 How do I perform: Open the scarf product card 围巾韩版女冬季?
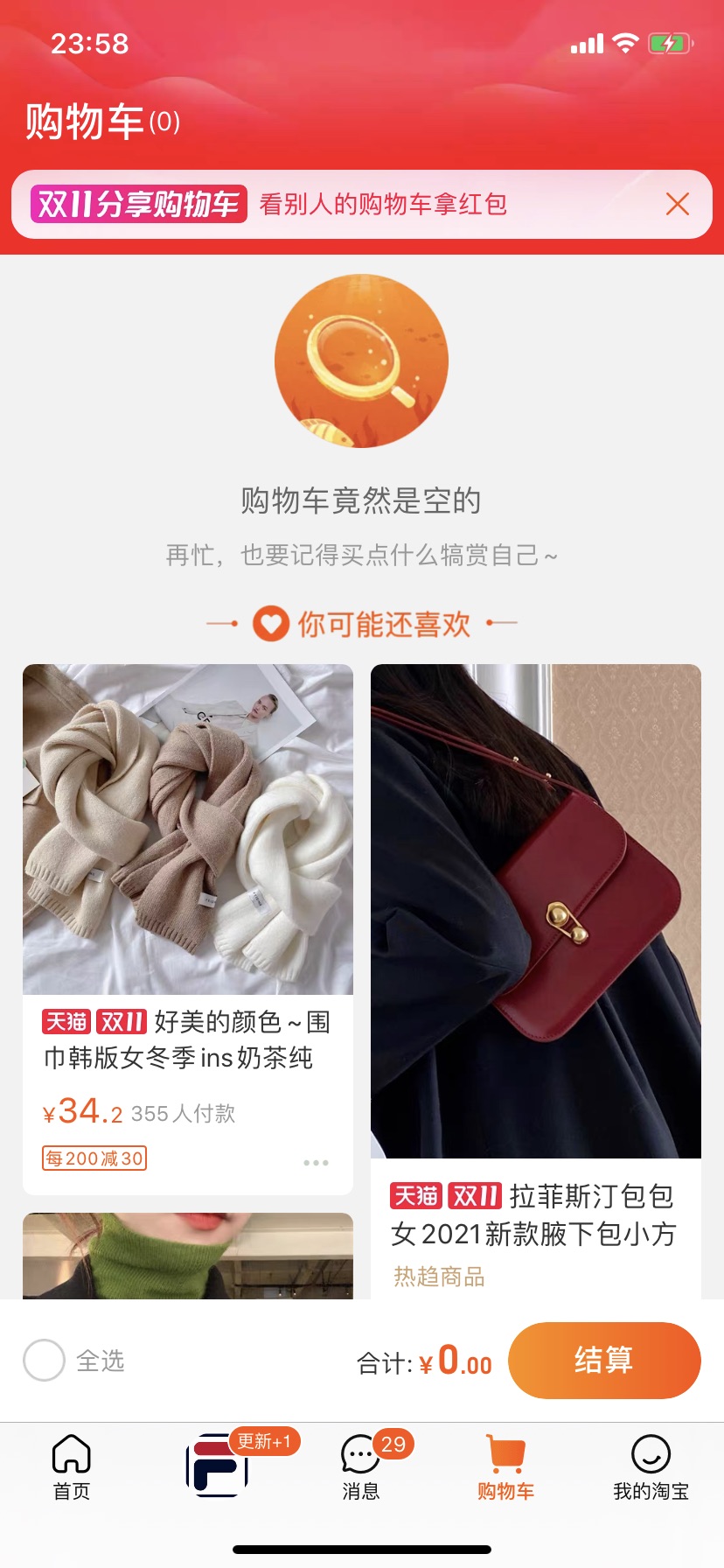tap(187, 875)
